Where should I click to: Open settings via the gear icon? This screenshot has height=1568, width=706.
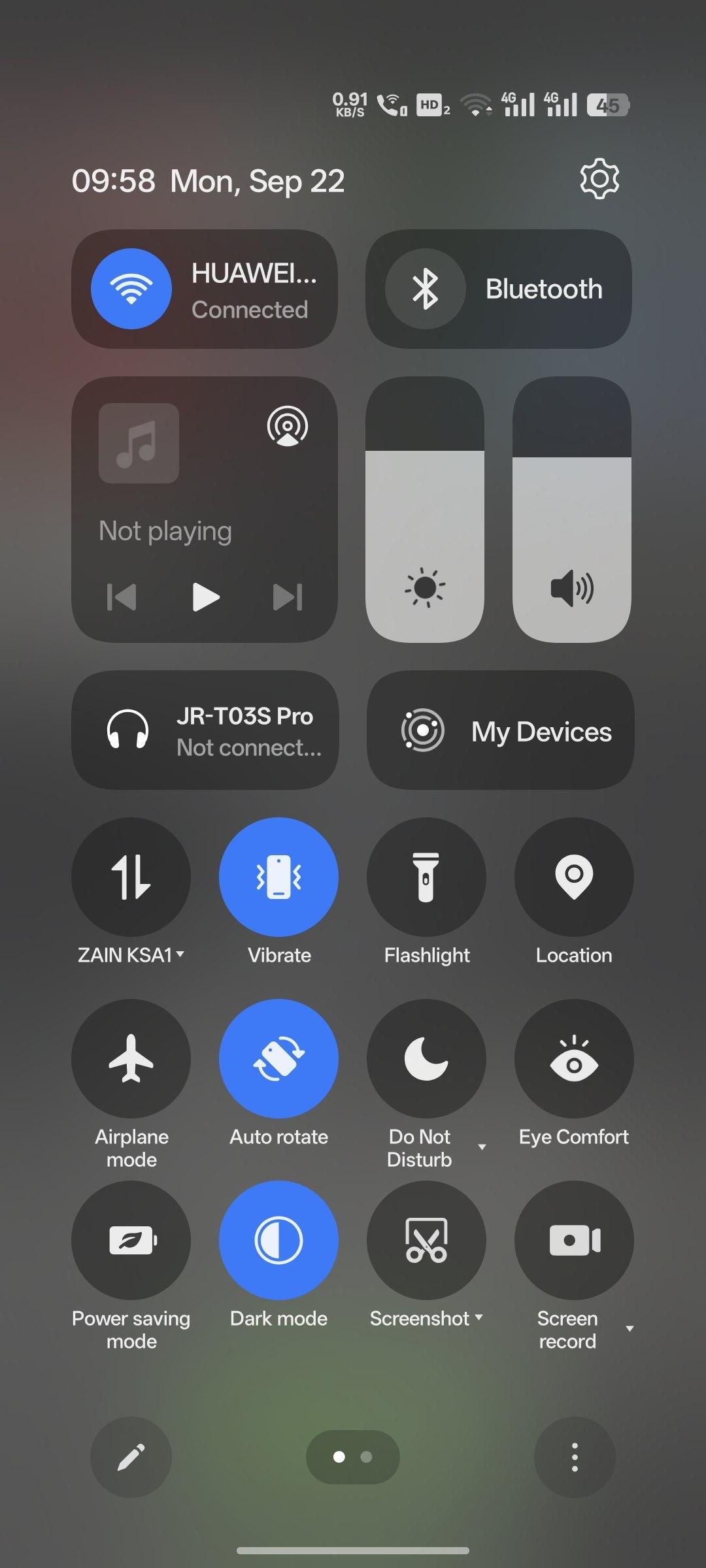coord(599,178)
